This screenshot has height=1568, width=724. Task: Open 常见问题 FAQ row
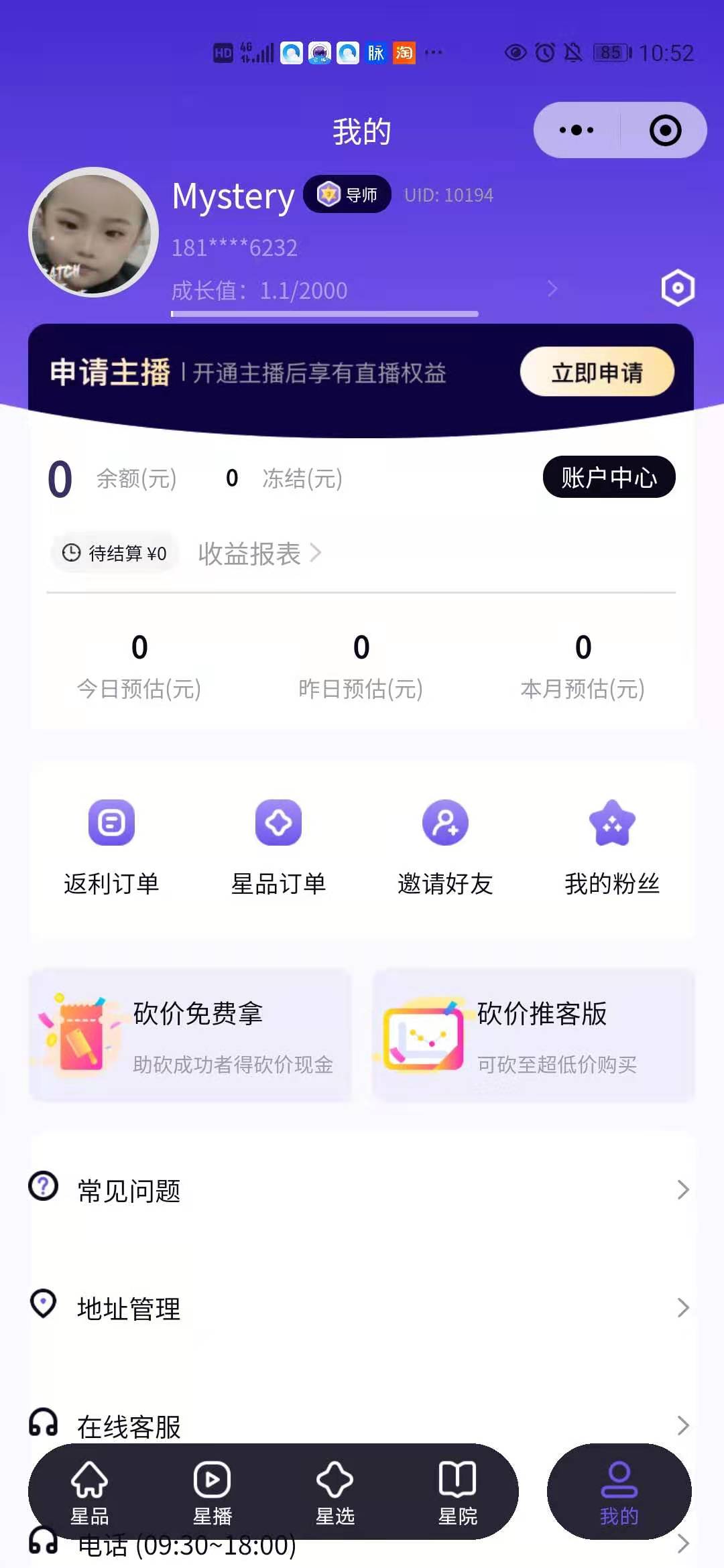point(361,1190)
